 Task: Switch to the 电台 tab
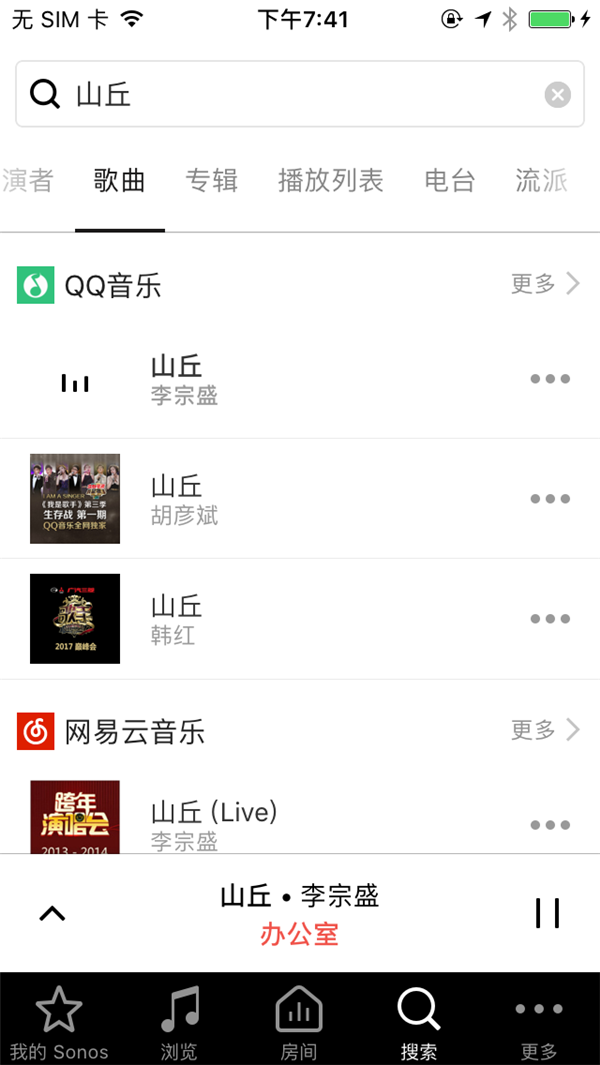click(x=450, y=181)
